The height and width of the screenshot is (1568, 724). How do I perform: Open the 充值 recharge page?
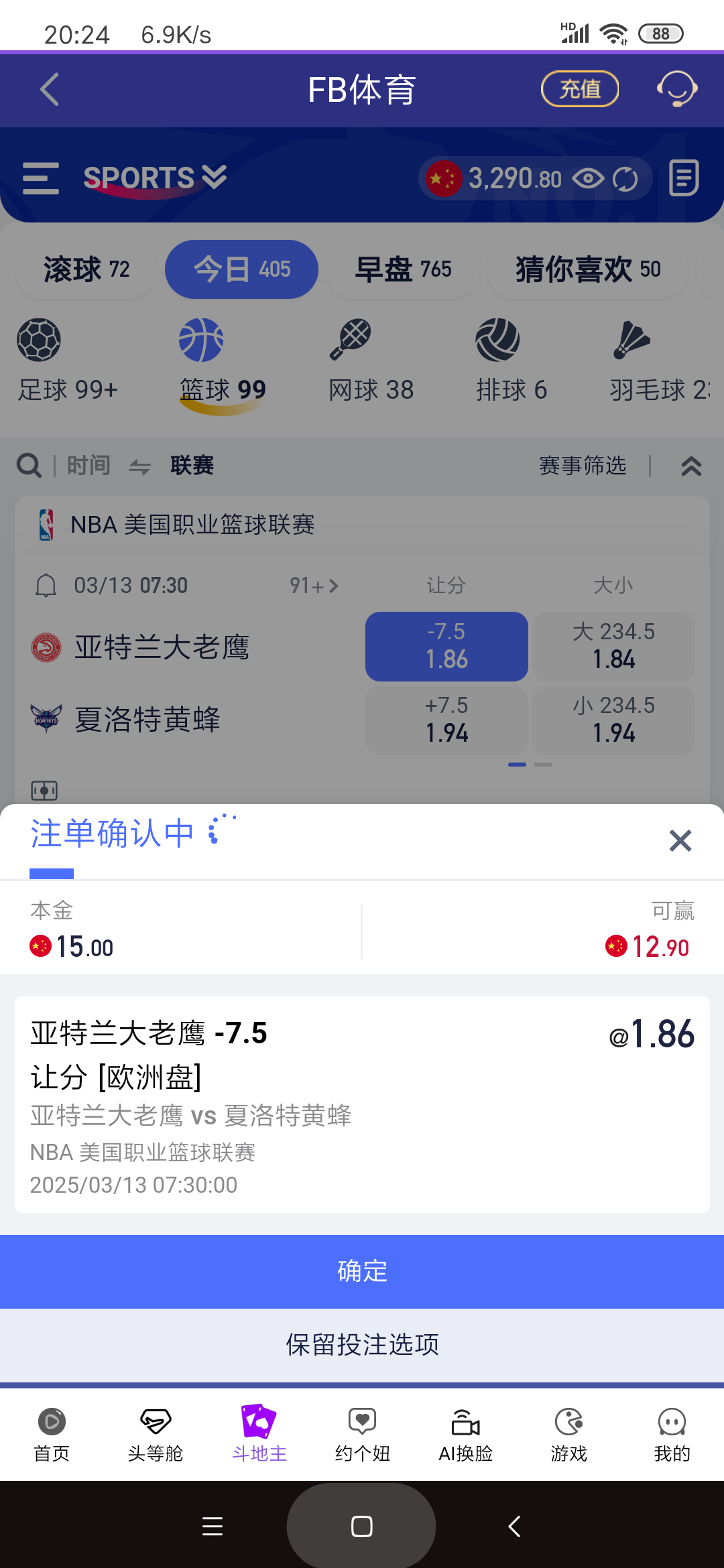[579, 89]
